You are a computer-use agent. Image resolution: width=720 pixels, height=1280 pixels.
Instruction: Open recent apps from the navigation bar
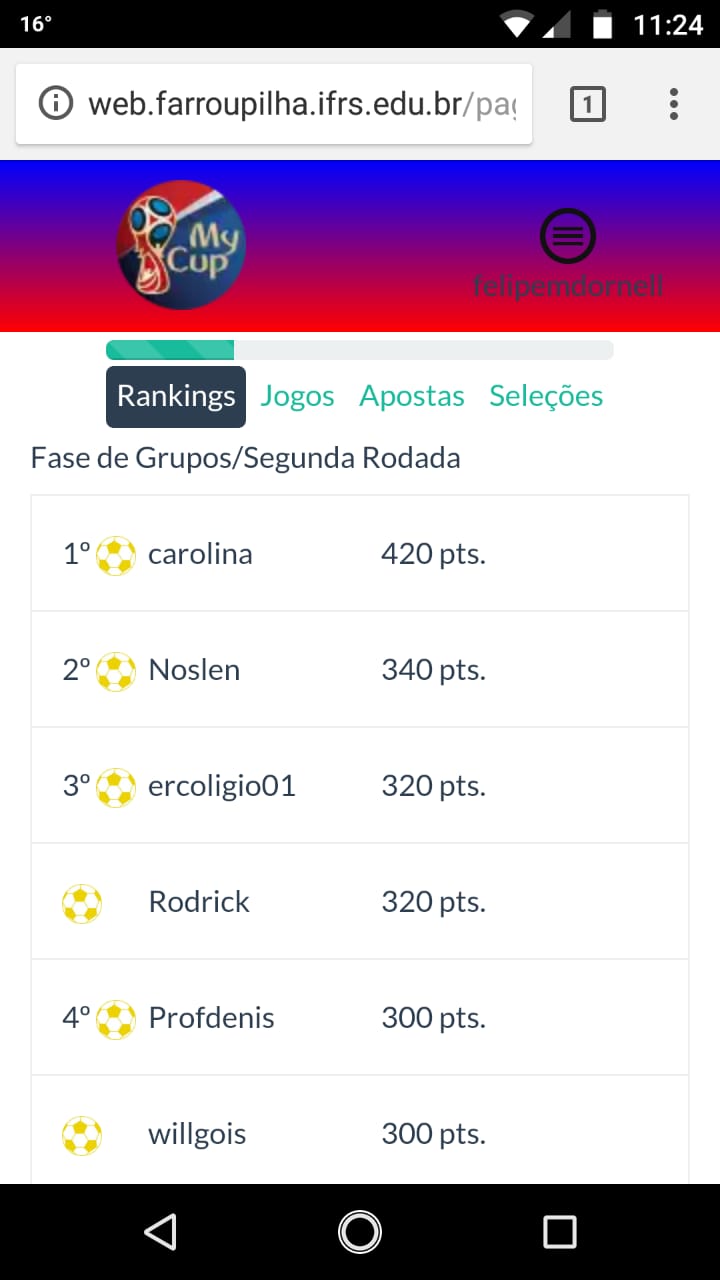[x=559, y=1231]
